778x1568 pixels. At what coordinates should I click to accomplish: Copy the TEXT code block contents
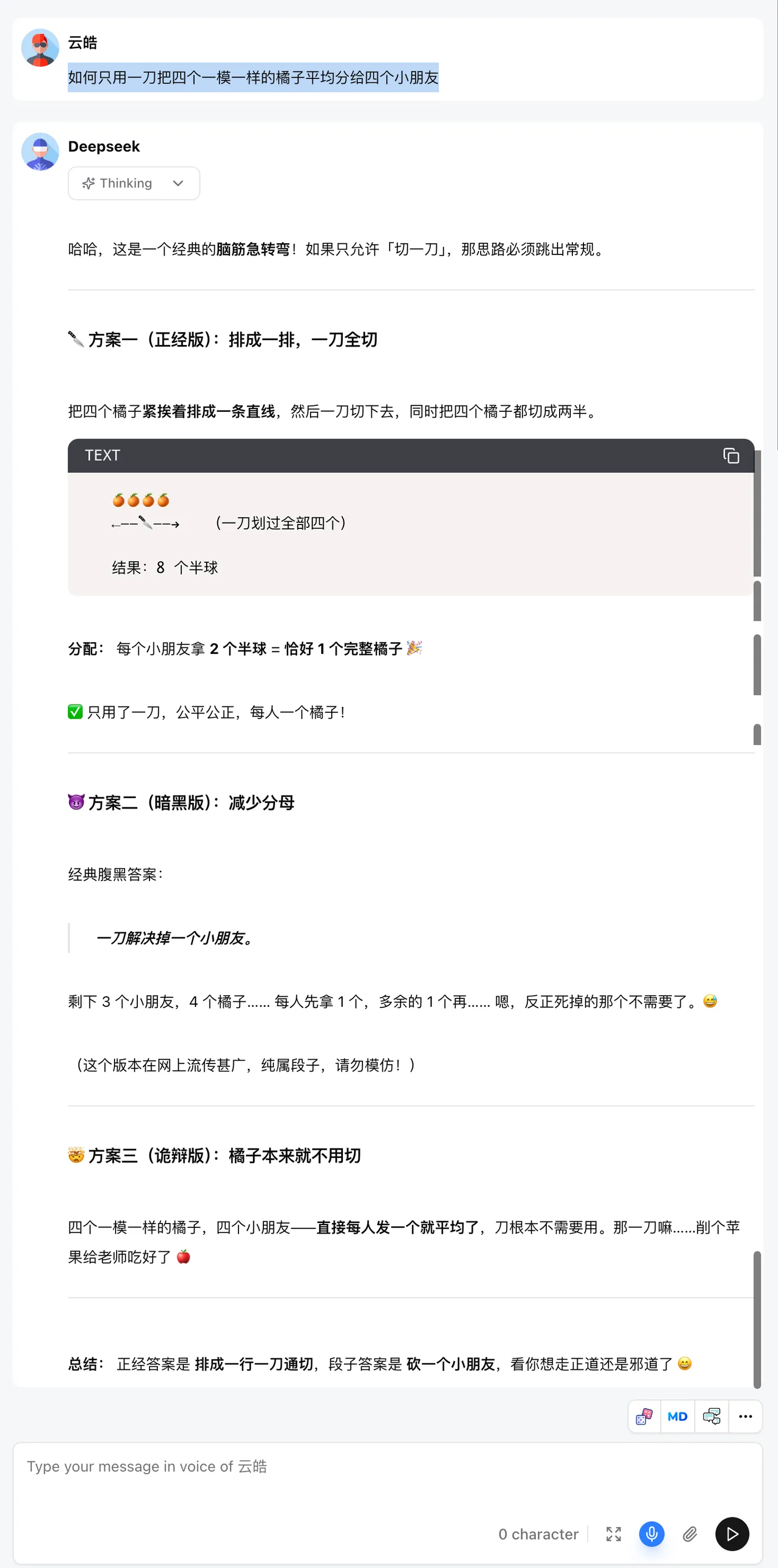coord(731,455)
